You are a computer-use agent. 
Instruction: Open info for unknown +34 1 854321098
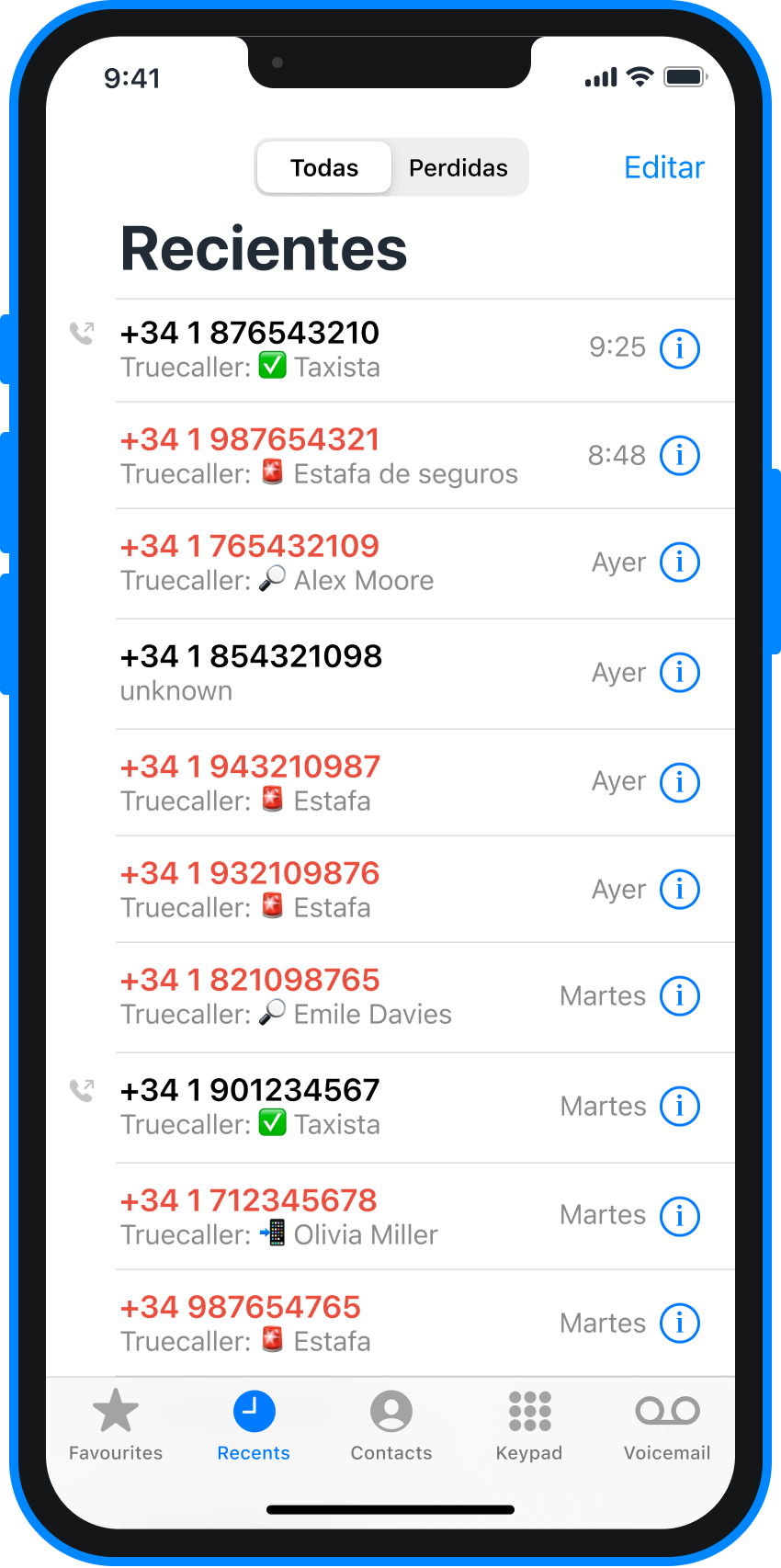[680, 672]
